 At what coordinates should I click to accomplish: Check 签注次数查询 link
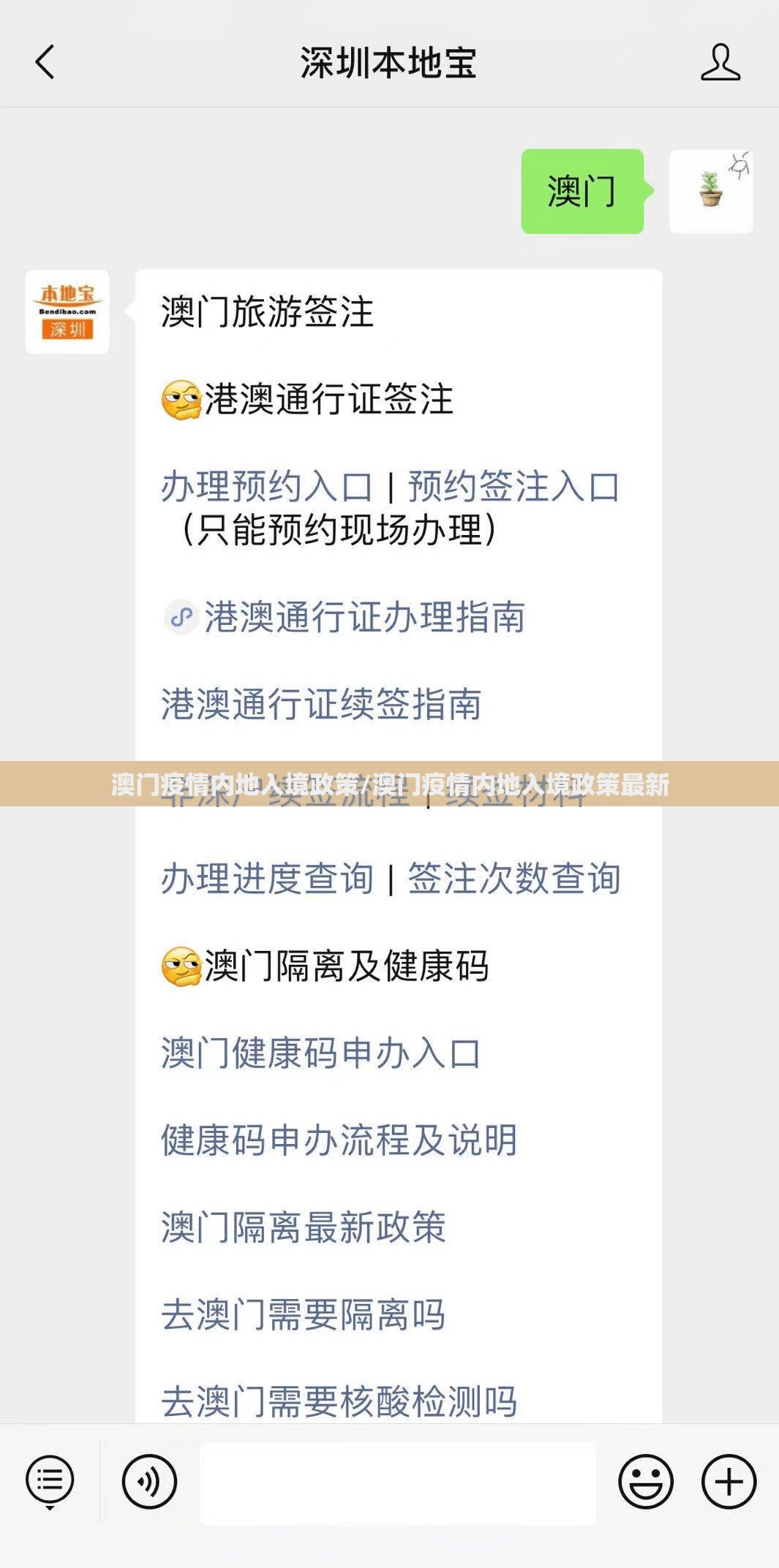click(x=513, y=878)
